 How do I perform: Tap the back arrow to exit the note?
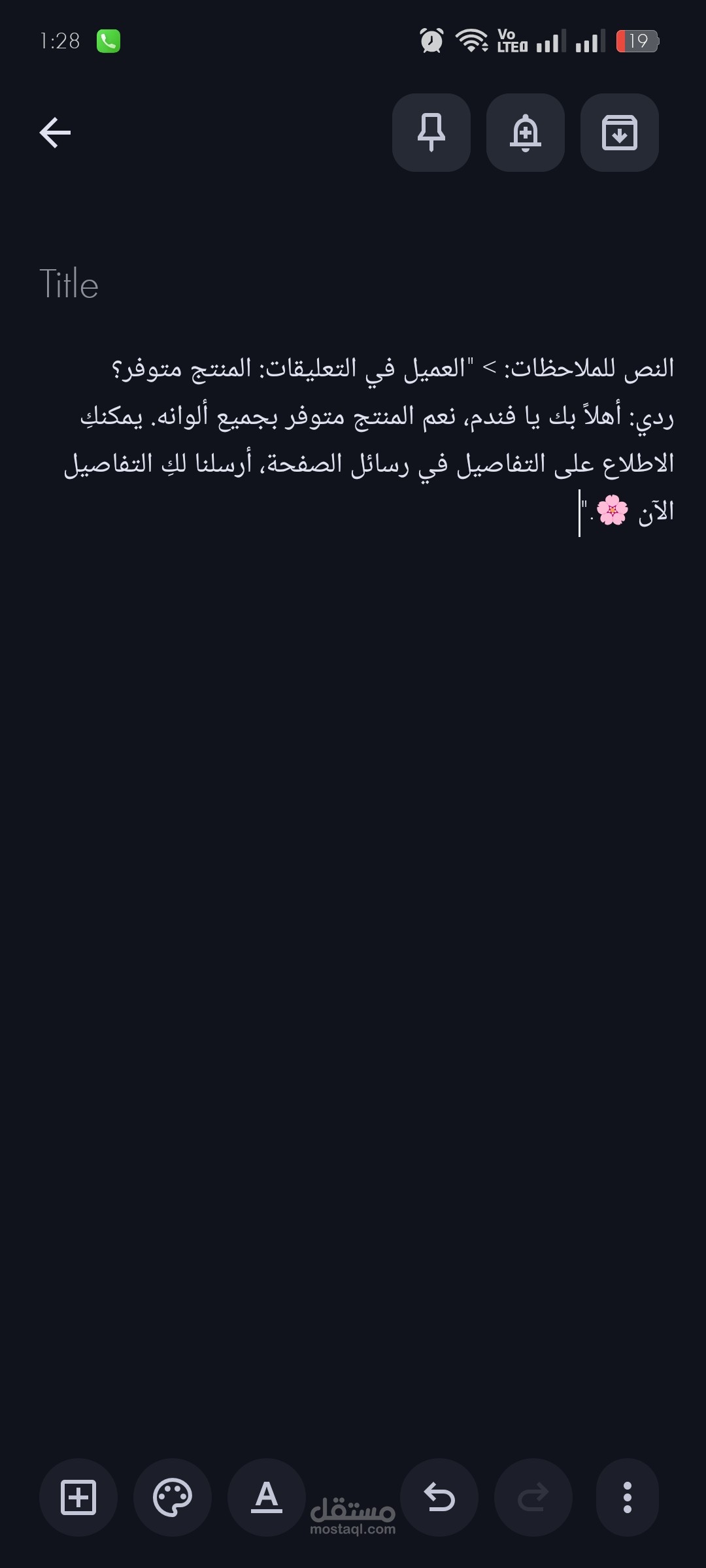[x=55, y=133]
